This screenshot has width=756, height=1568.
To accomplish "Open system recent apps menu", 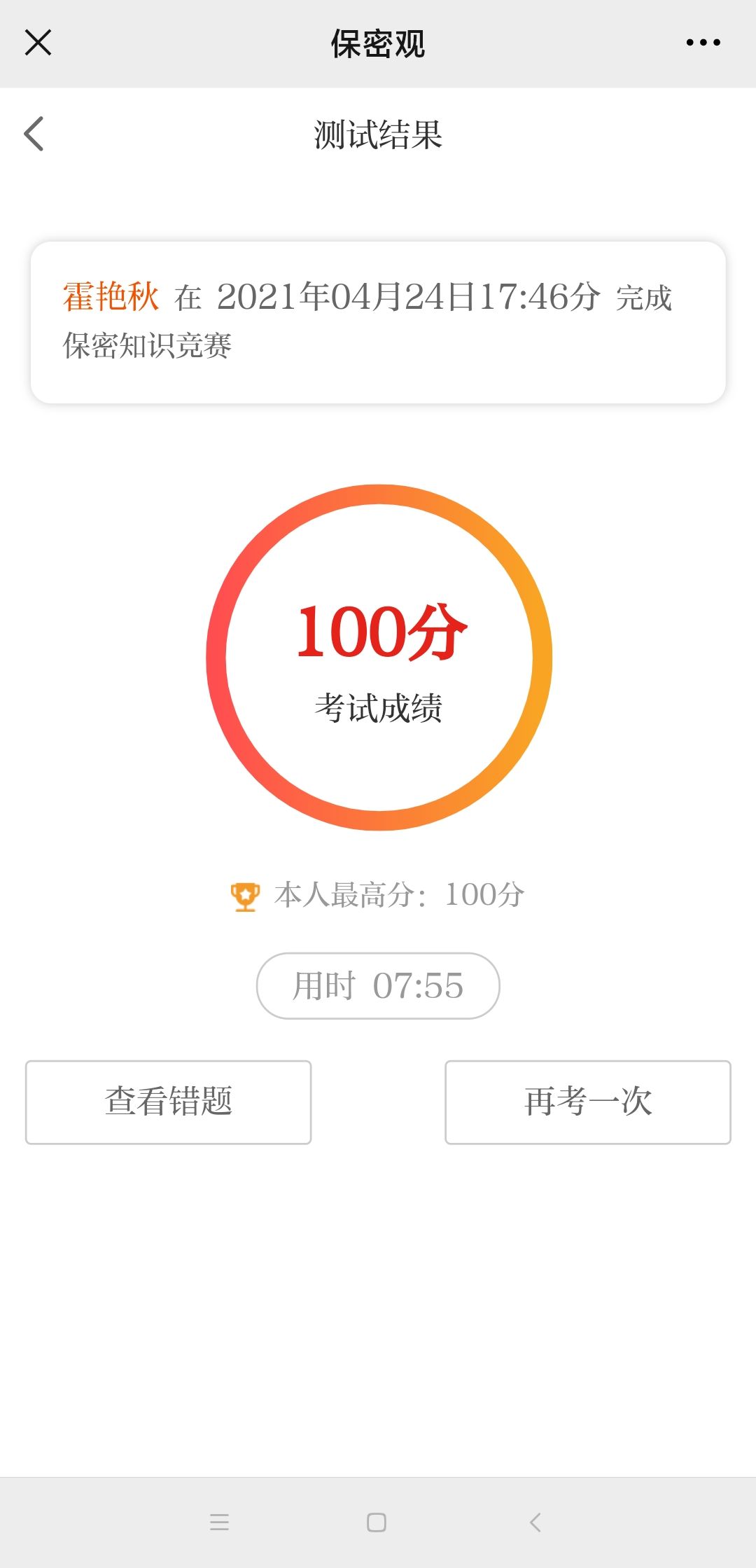I will click(219, 1522).
